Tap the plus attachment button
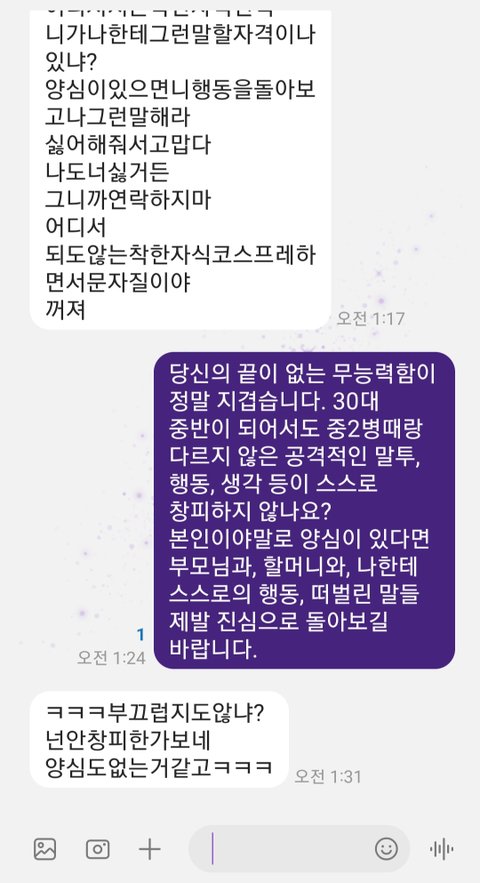This screenshot has width=480, height=883. click(x=150, y=849)
